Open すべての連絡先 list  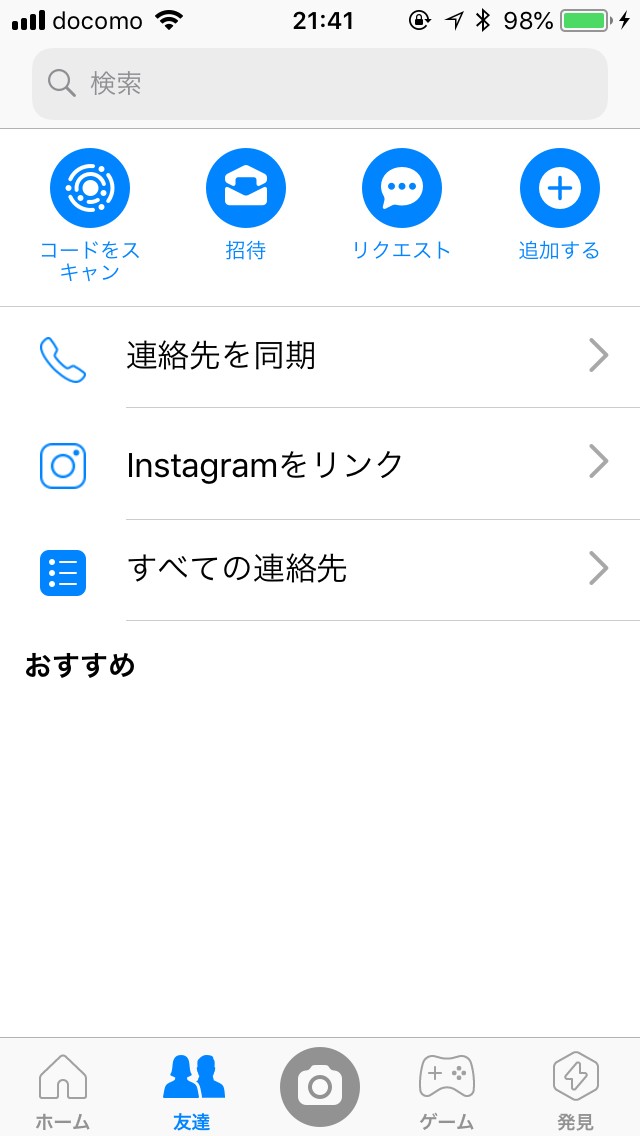(x=320, y=570)
